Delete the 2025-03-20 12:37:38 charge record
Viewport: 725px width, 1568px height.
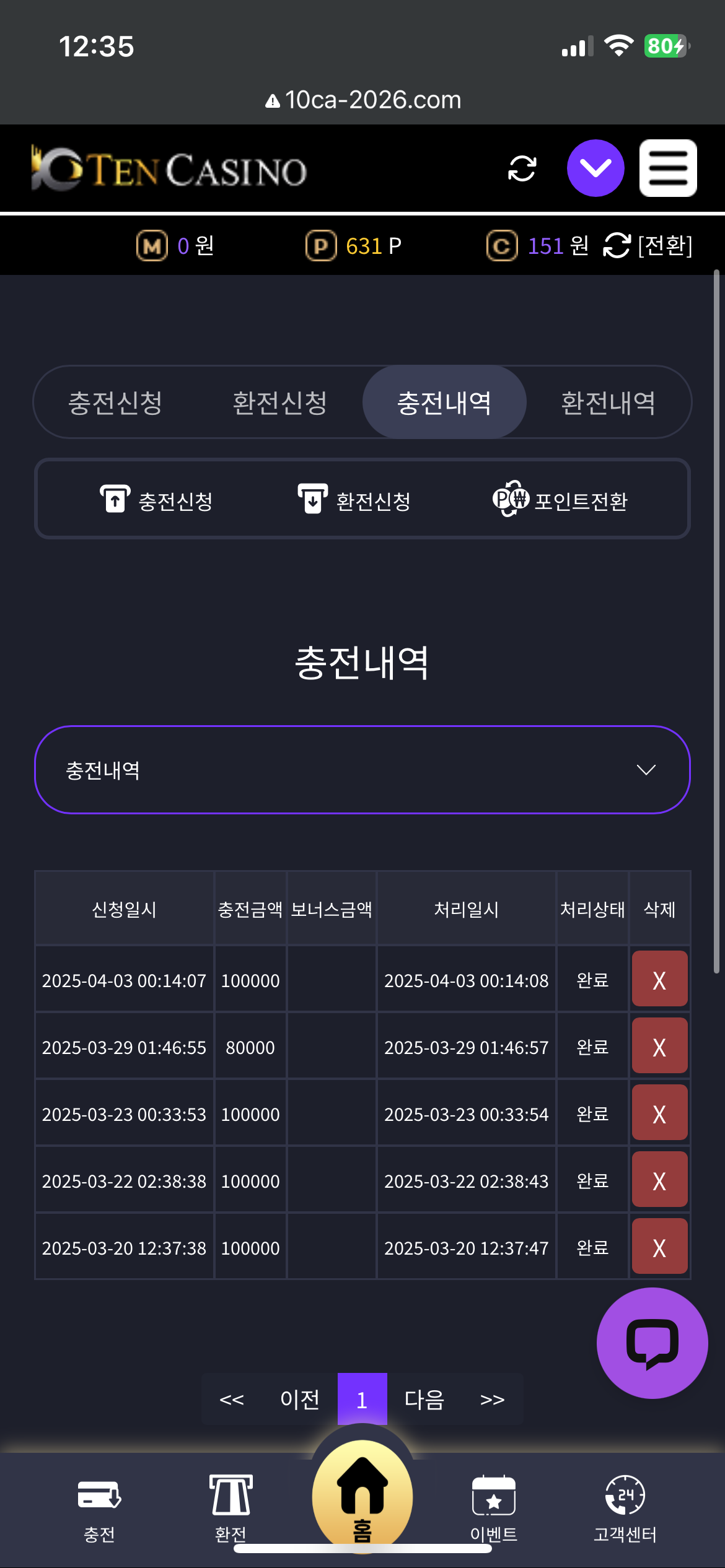[659, 1247]
